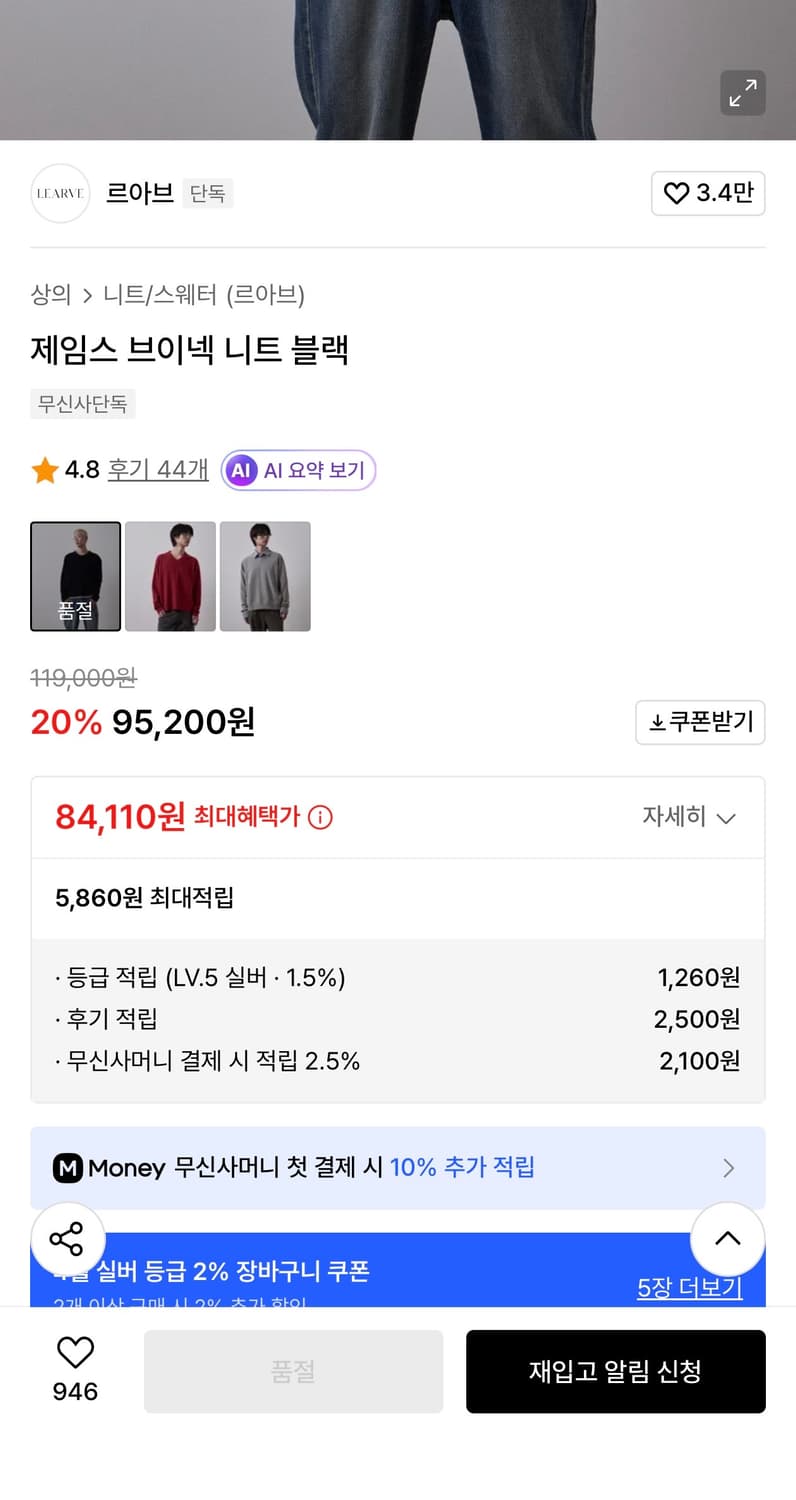Request restock alert via 재입고 알림 신청
796x1500 pixels.
pyautogui.click(x=616, y=1371)
